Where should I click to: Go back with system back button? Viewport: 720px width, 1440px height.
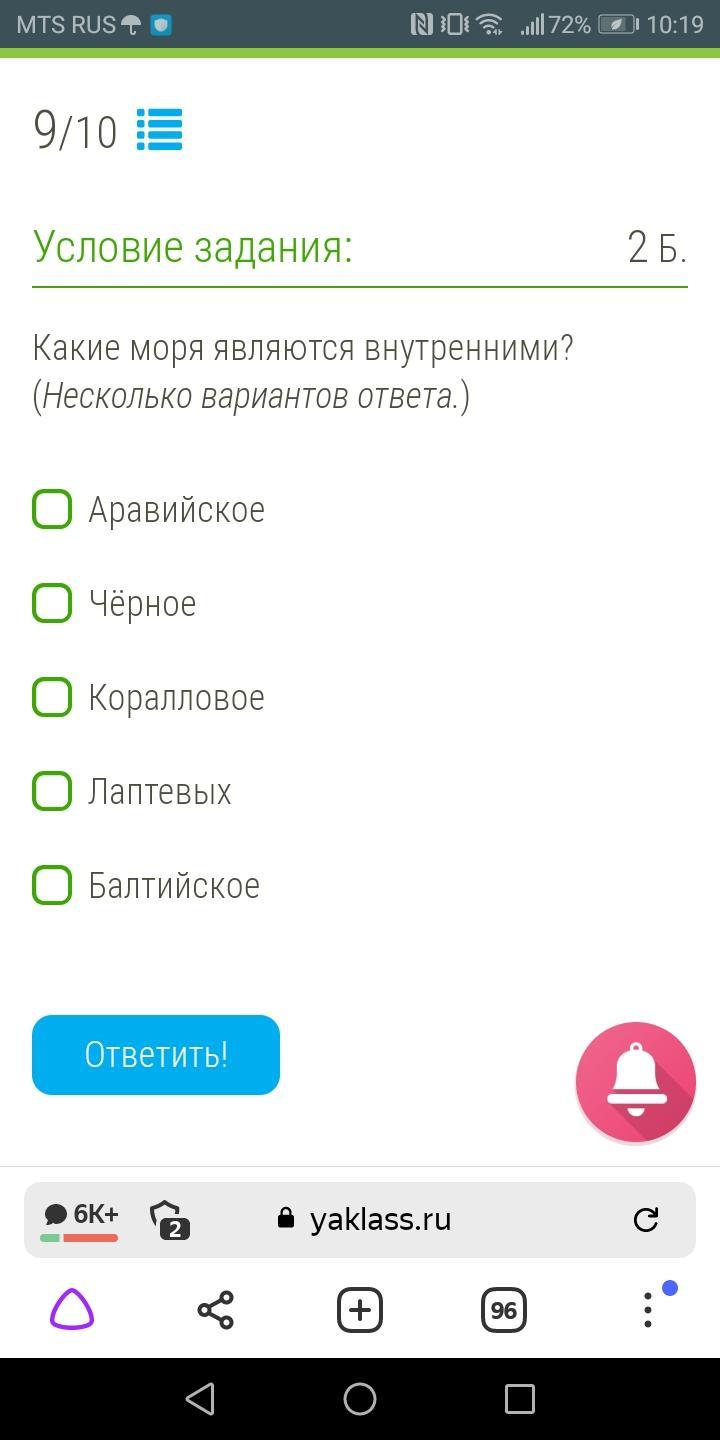click(x=200, y=1399)
